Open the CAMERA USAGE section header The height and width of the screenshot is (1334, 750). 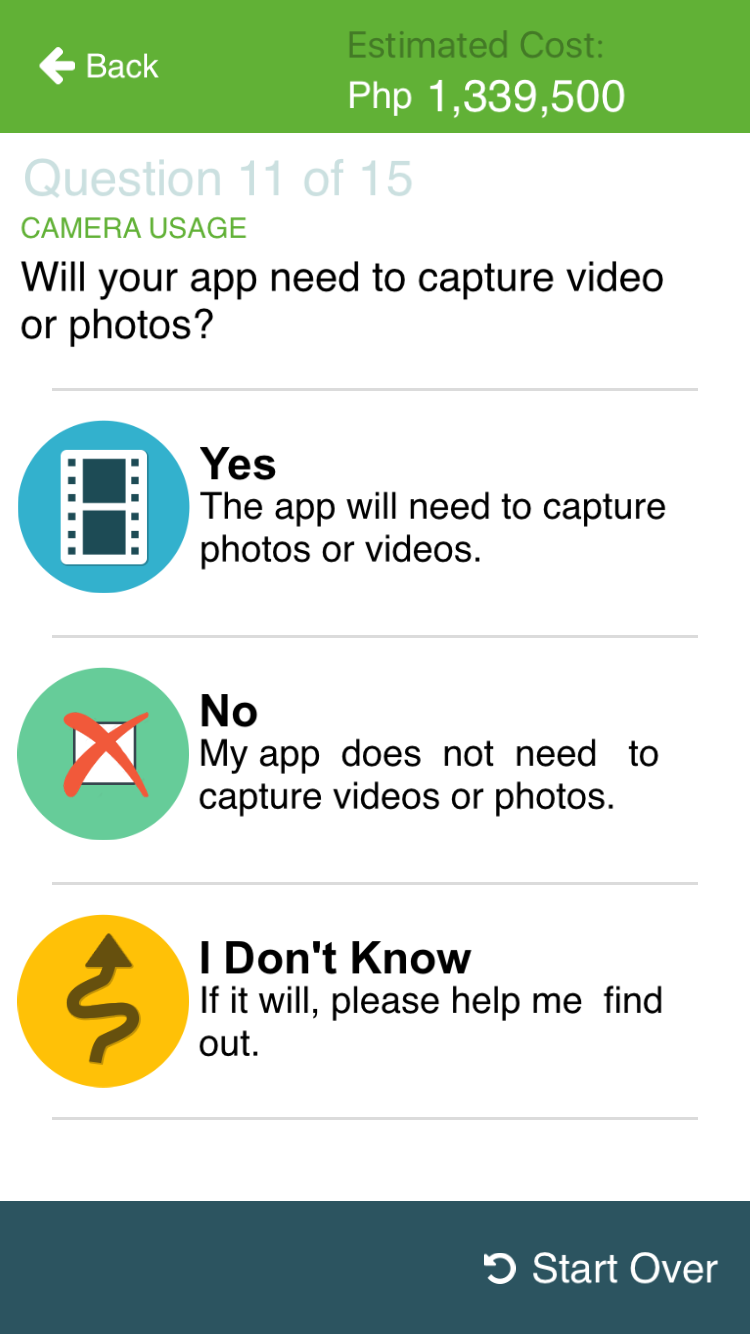pyautogui.click(x=133, y=228)
